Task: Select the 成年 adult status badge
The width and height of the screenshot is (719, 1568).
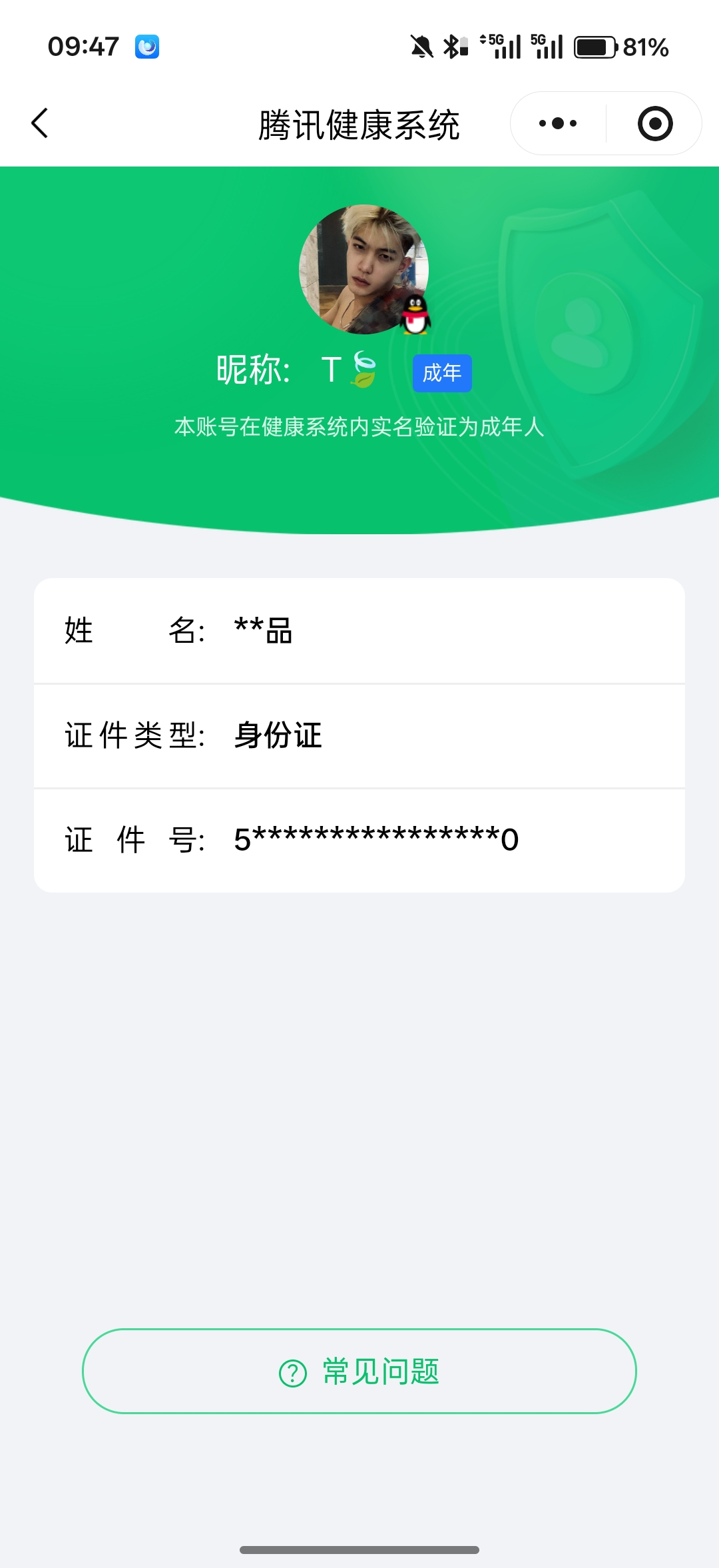Action: (441, 374)
